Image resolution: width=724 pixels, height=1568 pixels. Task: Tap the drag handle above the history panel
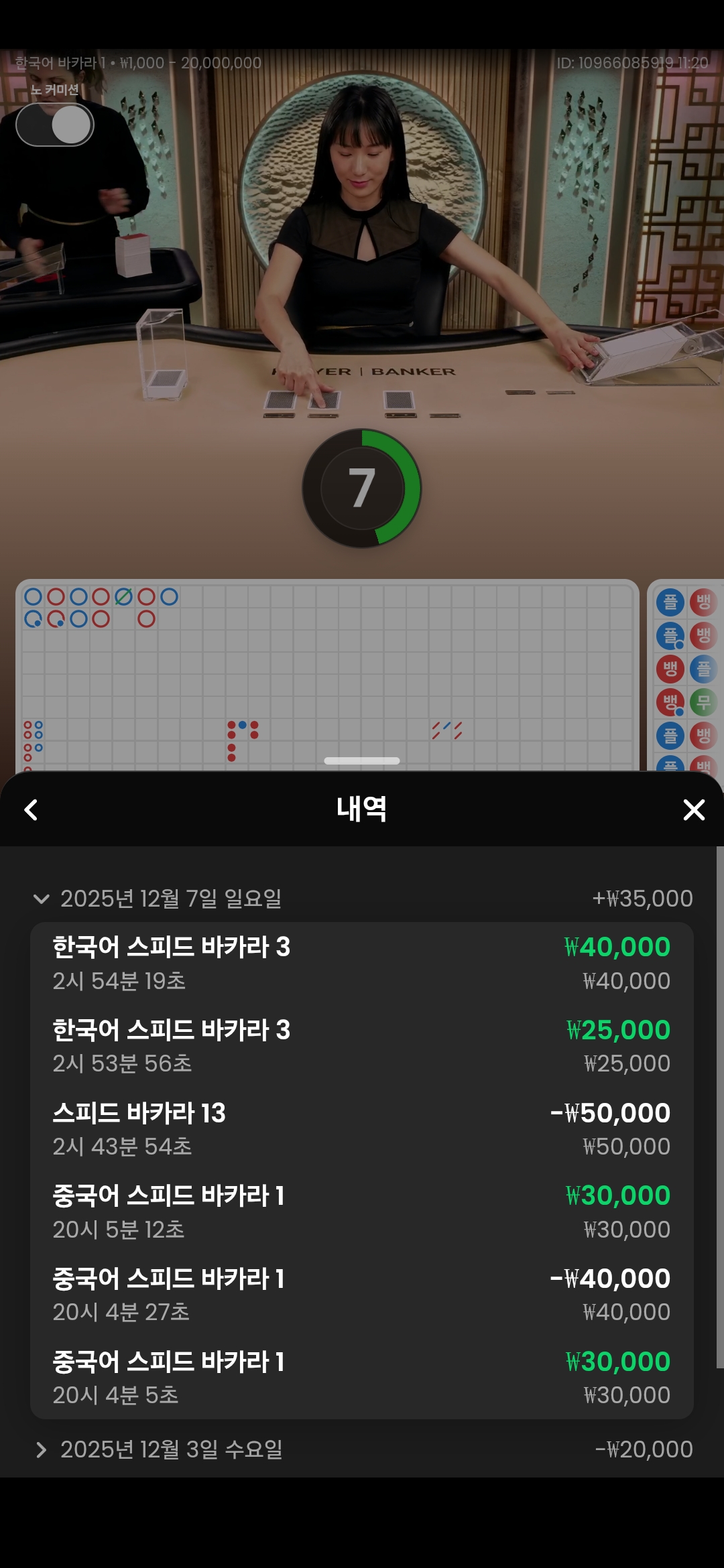coord(362,761)
